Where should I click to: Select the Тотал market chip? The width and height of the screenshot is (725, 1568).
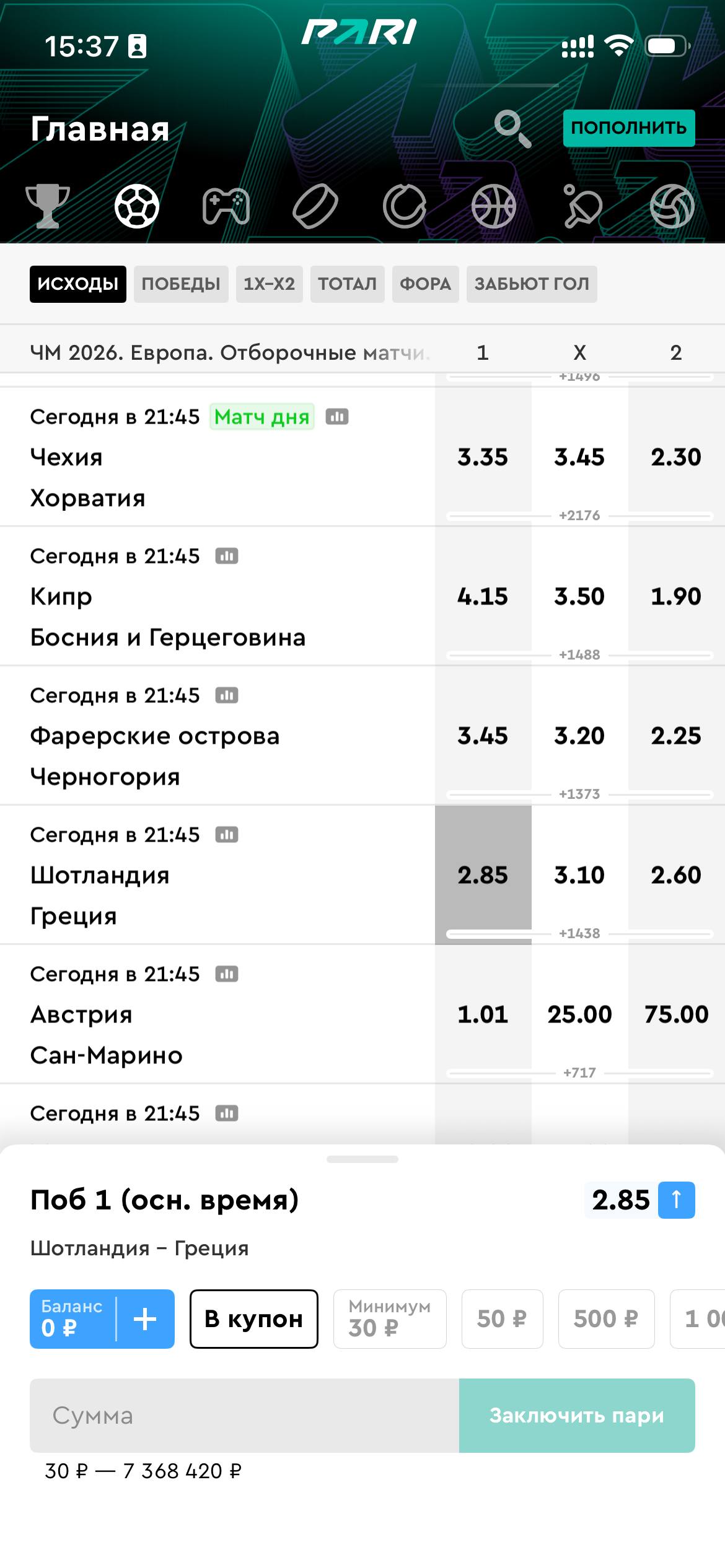click(x=347, y=284)
